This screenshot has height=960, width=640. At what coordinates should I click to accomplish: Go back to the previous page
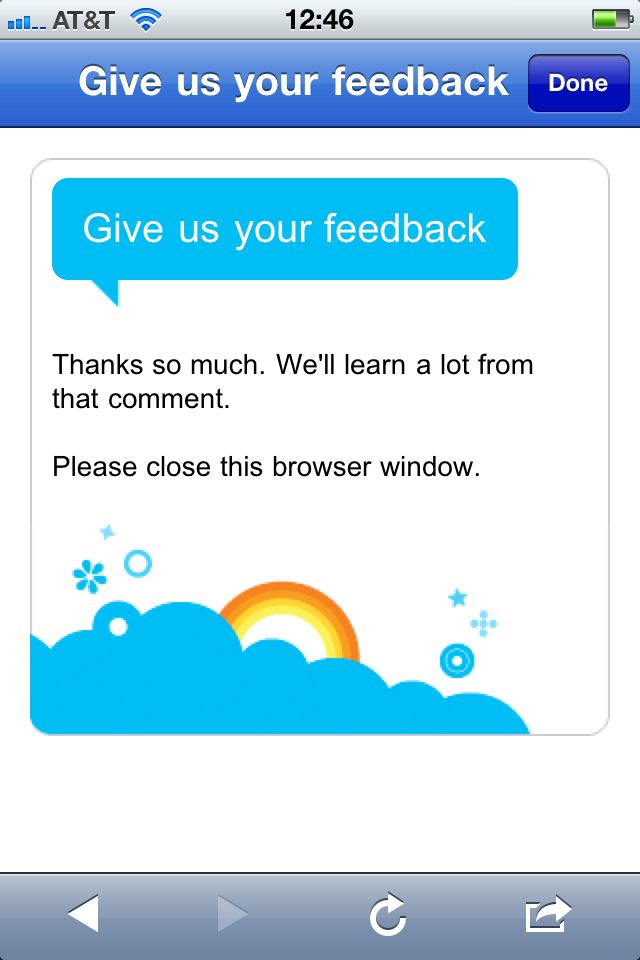[83, 914]
